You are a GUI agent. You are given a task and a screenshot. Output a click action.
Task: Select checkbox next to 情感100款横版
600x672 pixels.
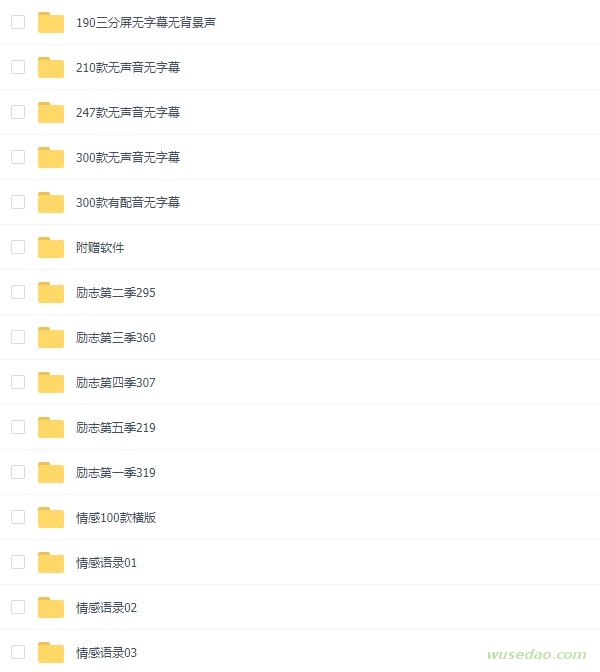pyautogui.click(x=18, y=517)
